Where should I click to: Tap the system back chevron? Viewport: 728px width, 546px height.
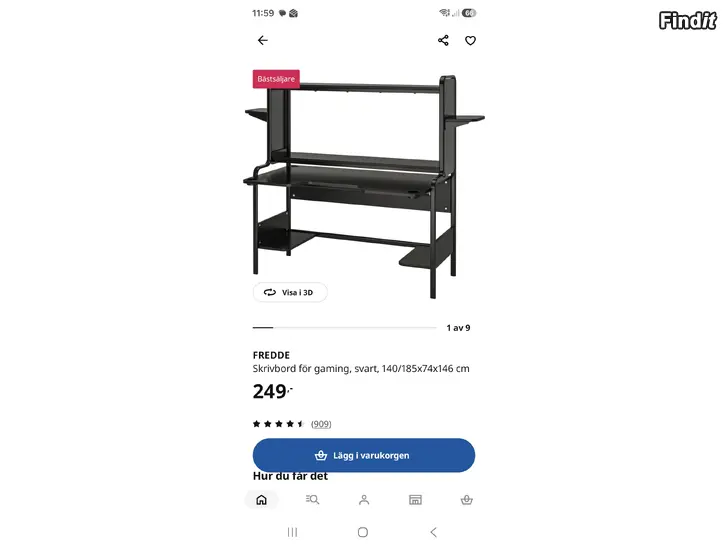click(434, 532)
